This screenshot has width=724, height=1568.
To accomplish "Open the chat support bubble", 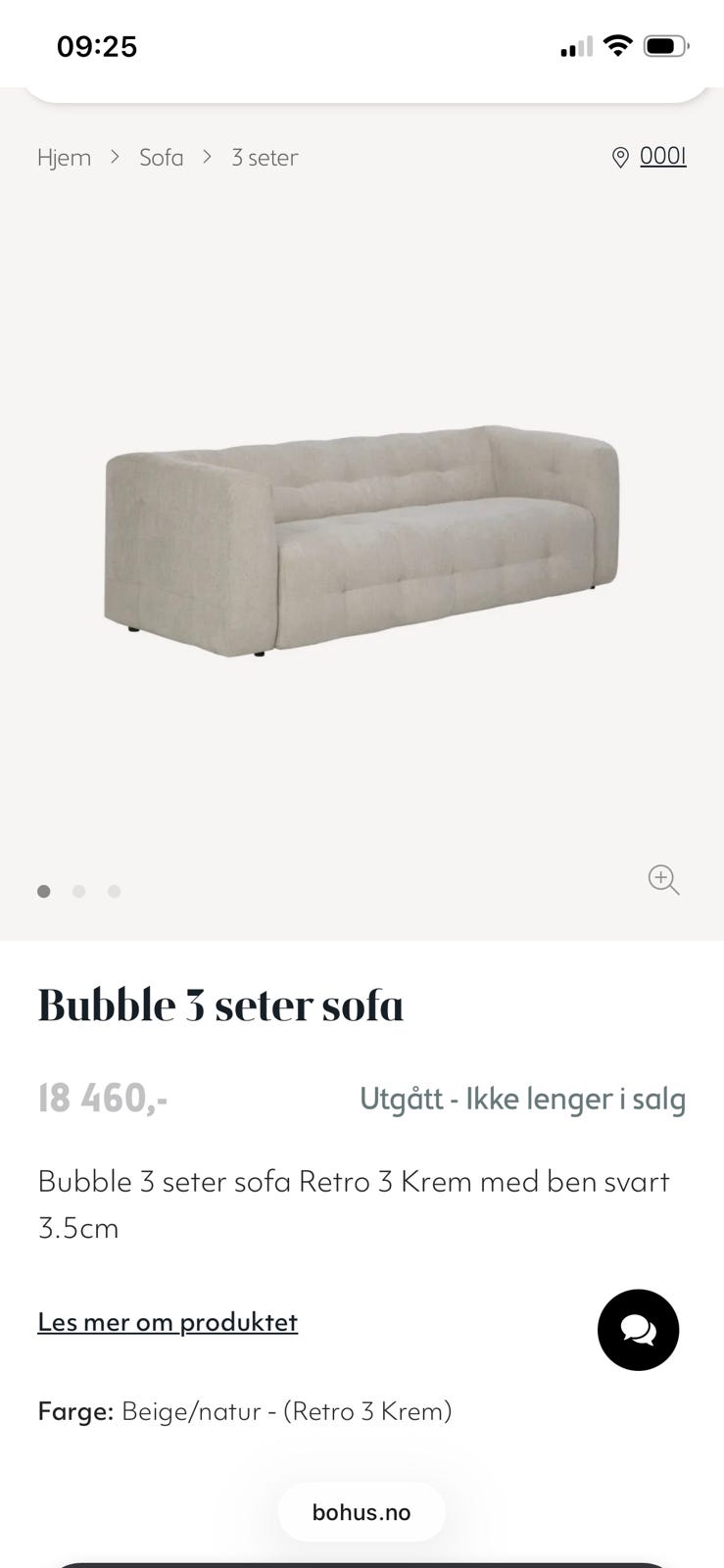I will [638, 1330].
